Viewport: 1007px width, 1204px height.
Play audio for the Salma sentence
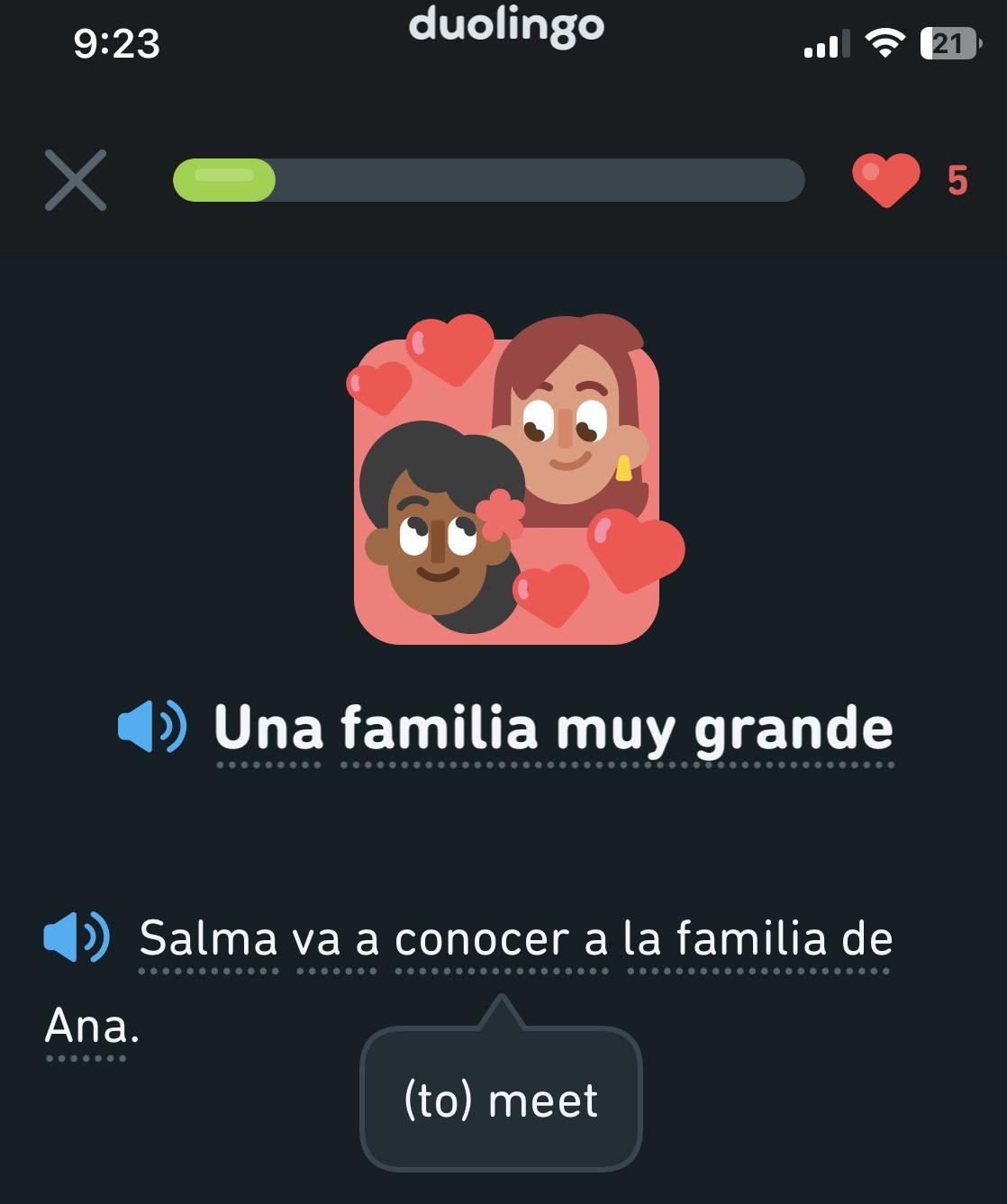(x=77, y=937)
